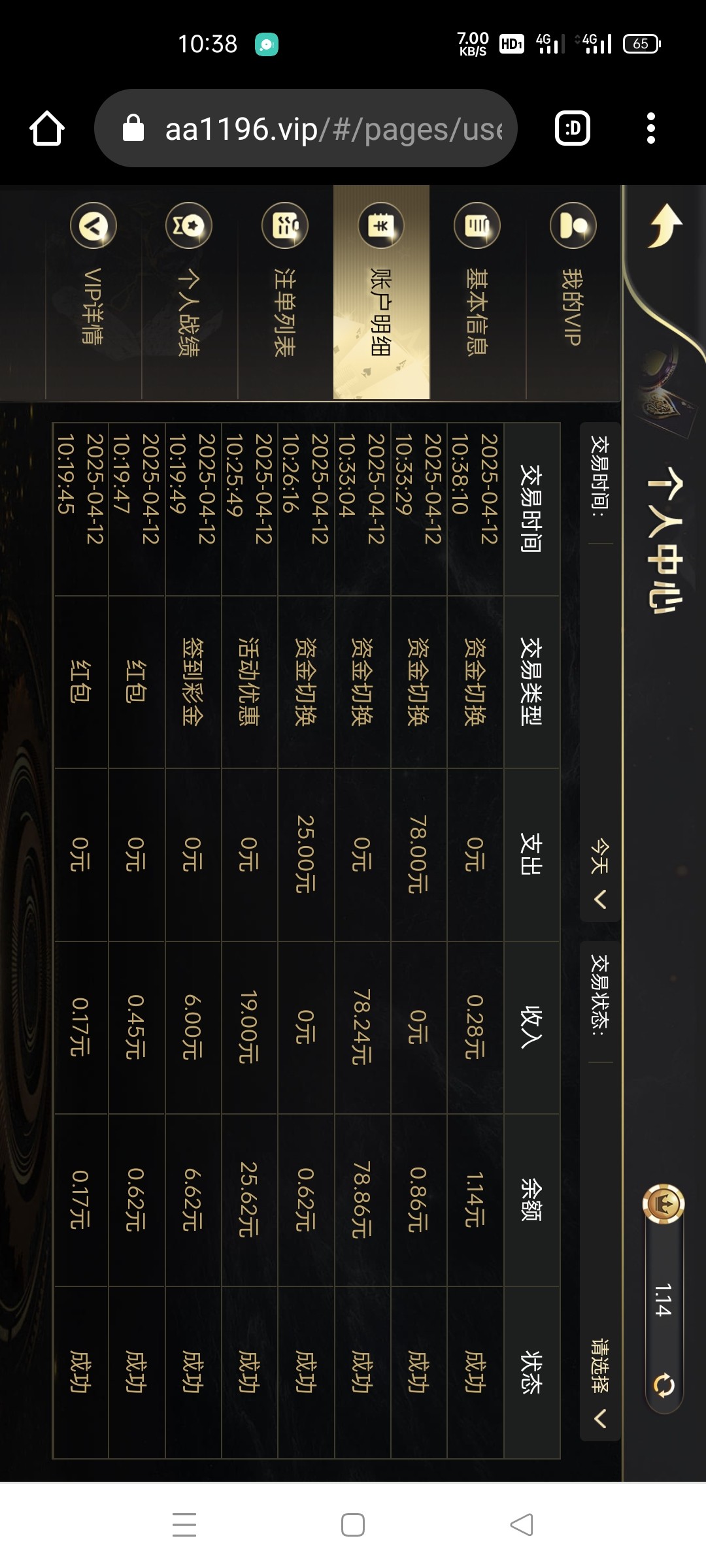Go back using the gold arrow

[665, 226]
